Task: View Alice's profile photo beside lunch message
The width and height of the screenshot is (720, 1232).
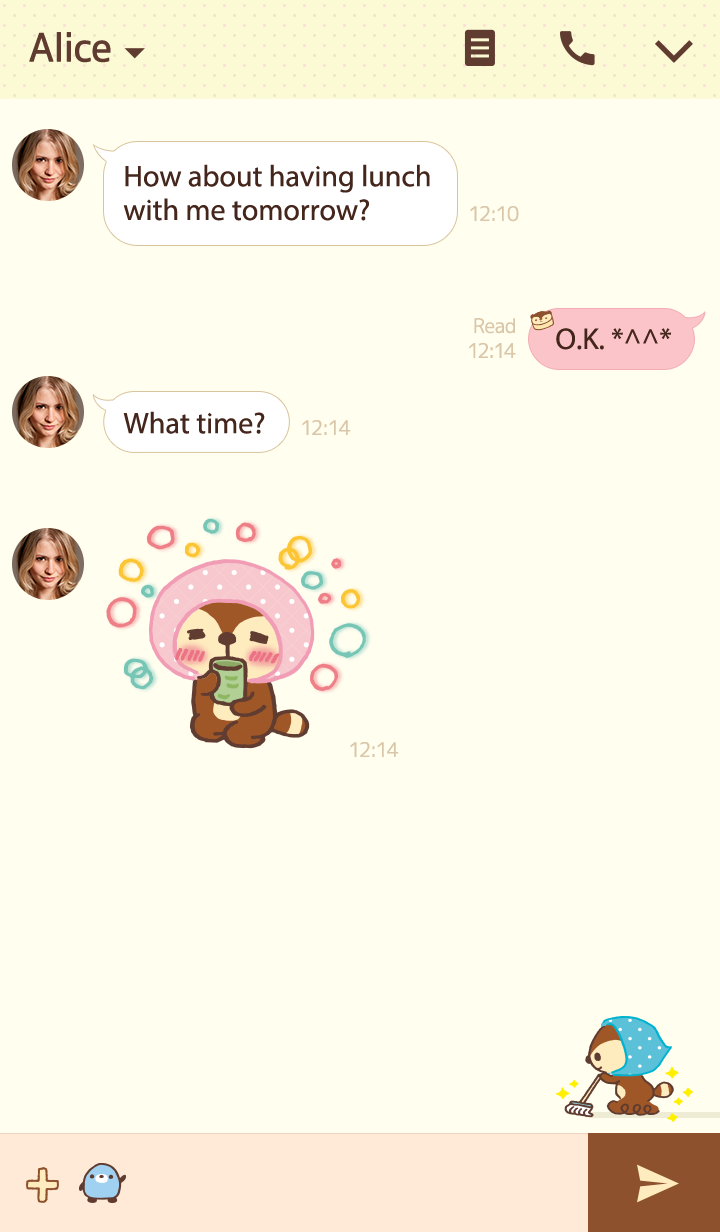Action: (x=48, y=165)
